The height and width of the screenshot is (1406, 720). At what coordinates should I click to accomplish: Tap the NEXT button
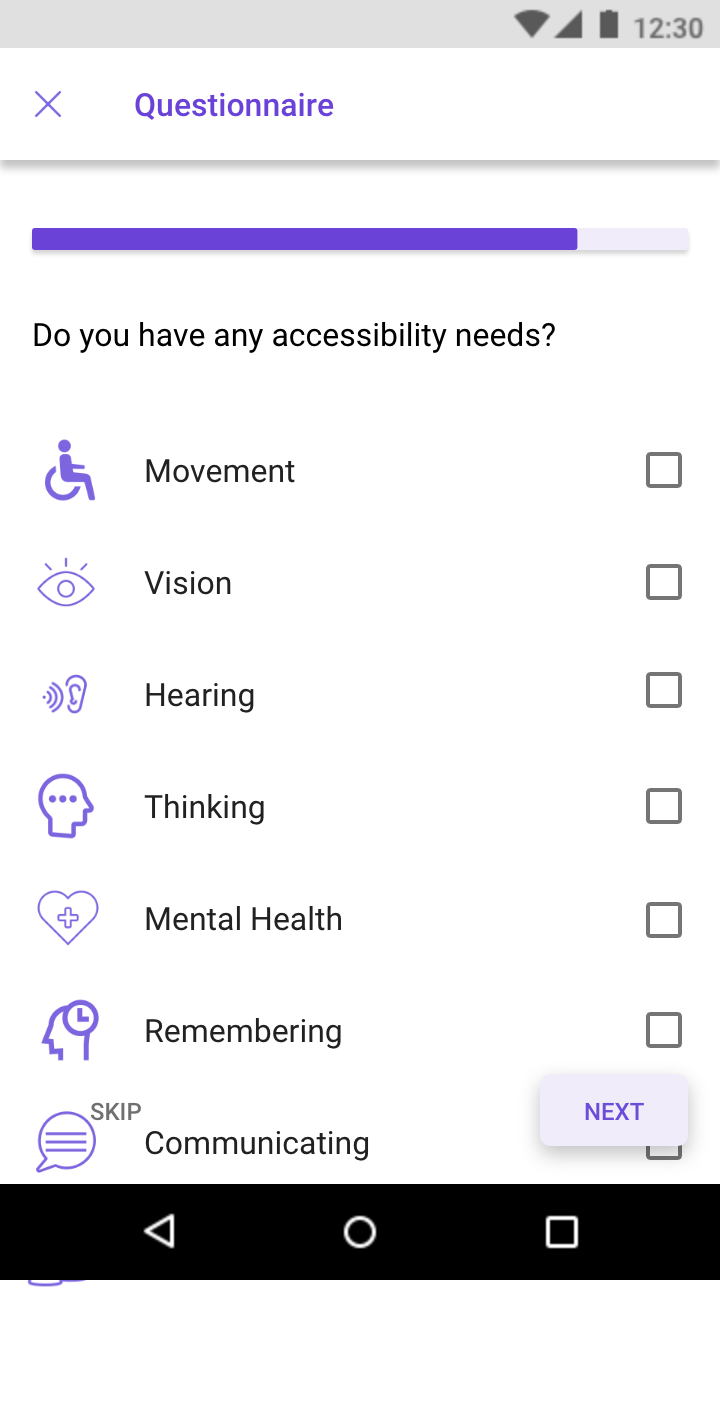tap(614, 1111)
